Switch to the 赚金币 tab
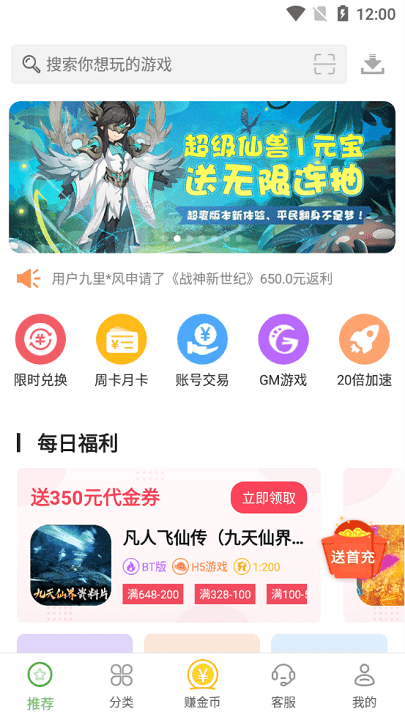Screen dimensions: 405x720 coord(202,686)
